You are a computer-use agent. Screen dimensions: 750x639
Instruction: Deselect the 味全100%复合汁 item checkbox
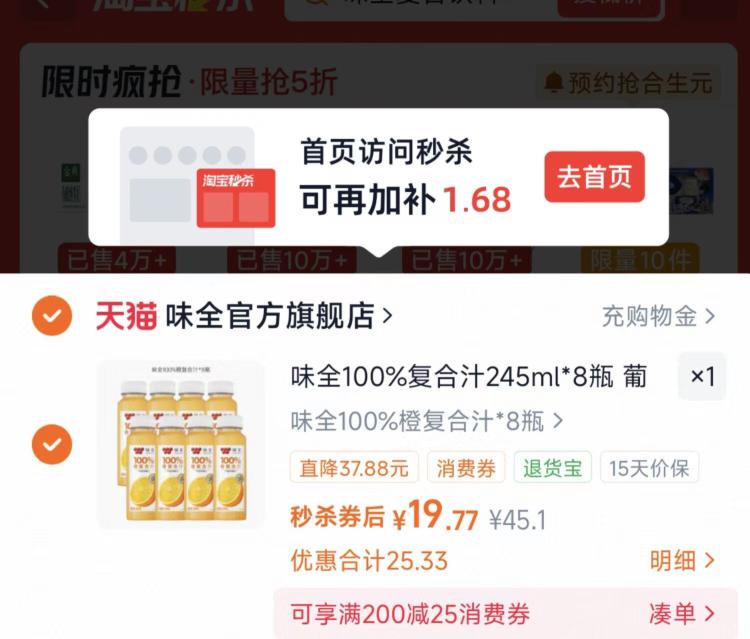tap(52, 444)
